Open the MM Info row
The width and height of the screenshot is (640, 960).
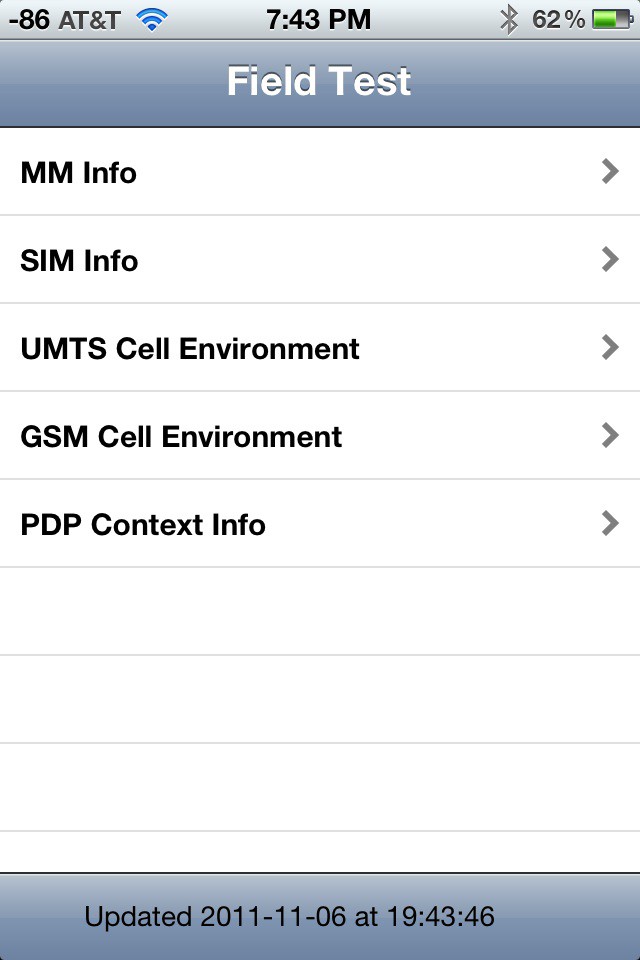pos(320,172)
